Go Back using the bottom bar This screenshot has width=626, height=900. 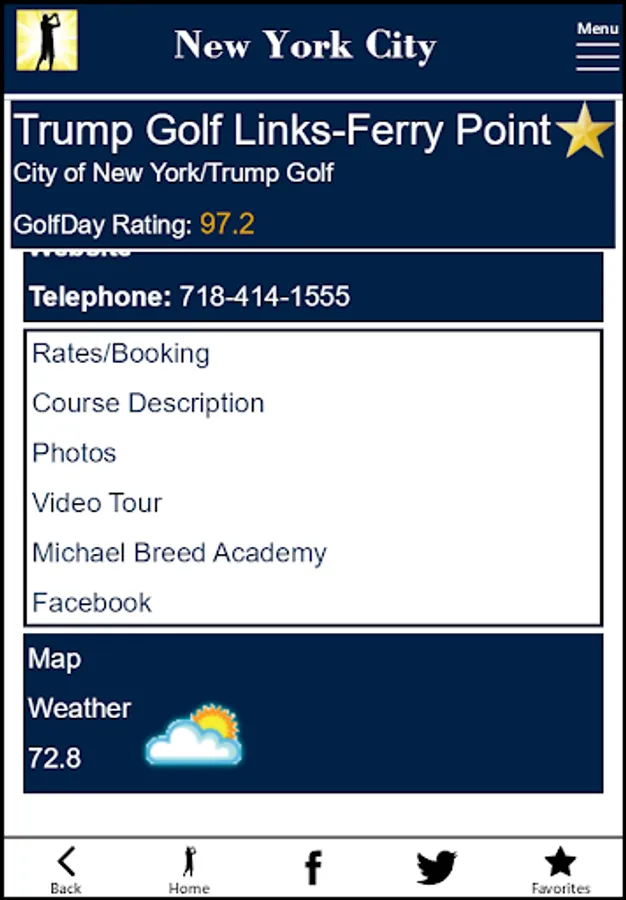tap(66, 868)
